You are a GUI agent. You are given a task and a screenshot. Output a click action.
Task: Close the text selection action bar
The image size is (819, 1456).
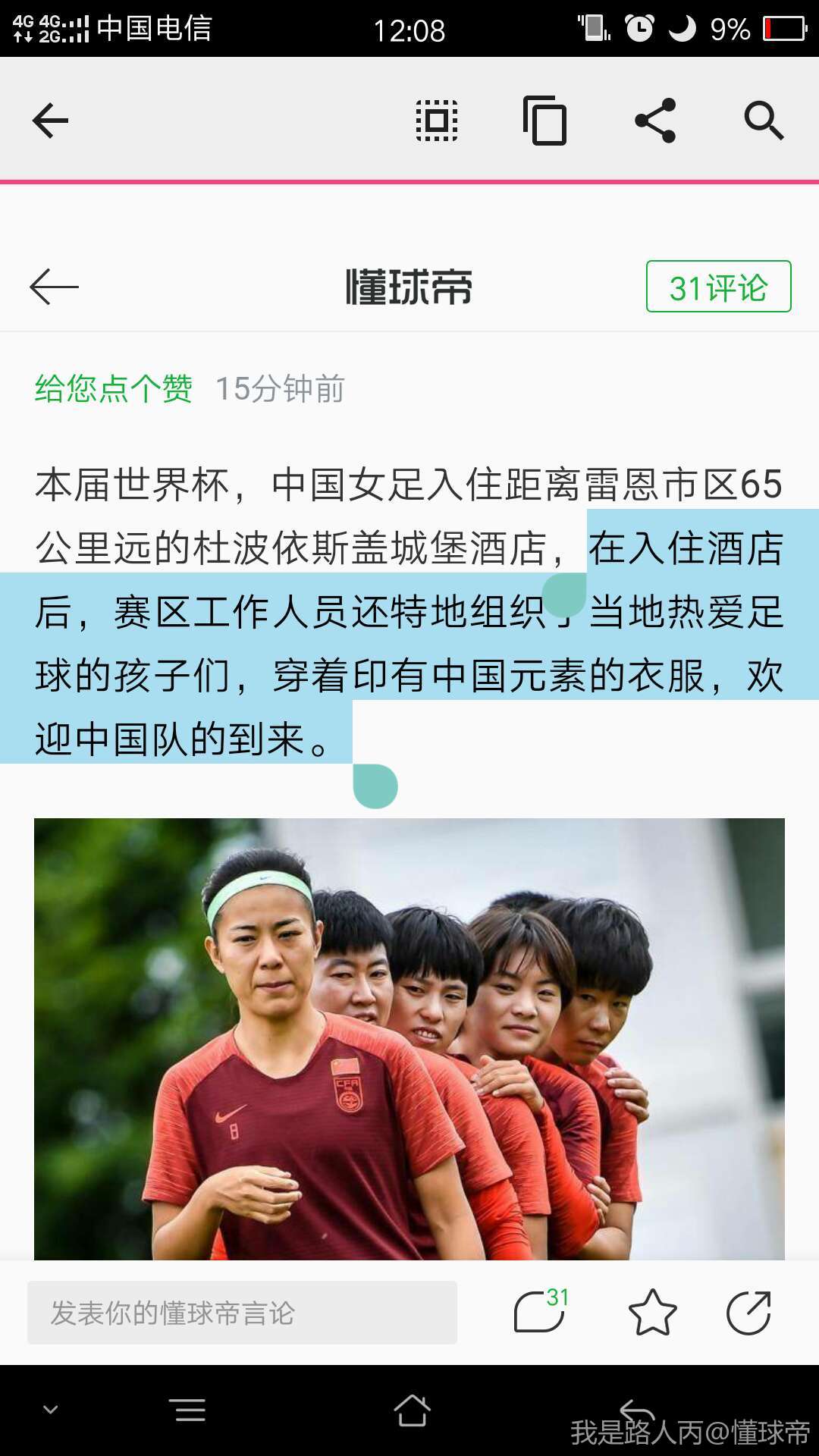tap(51, 121)
